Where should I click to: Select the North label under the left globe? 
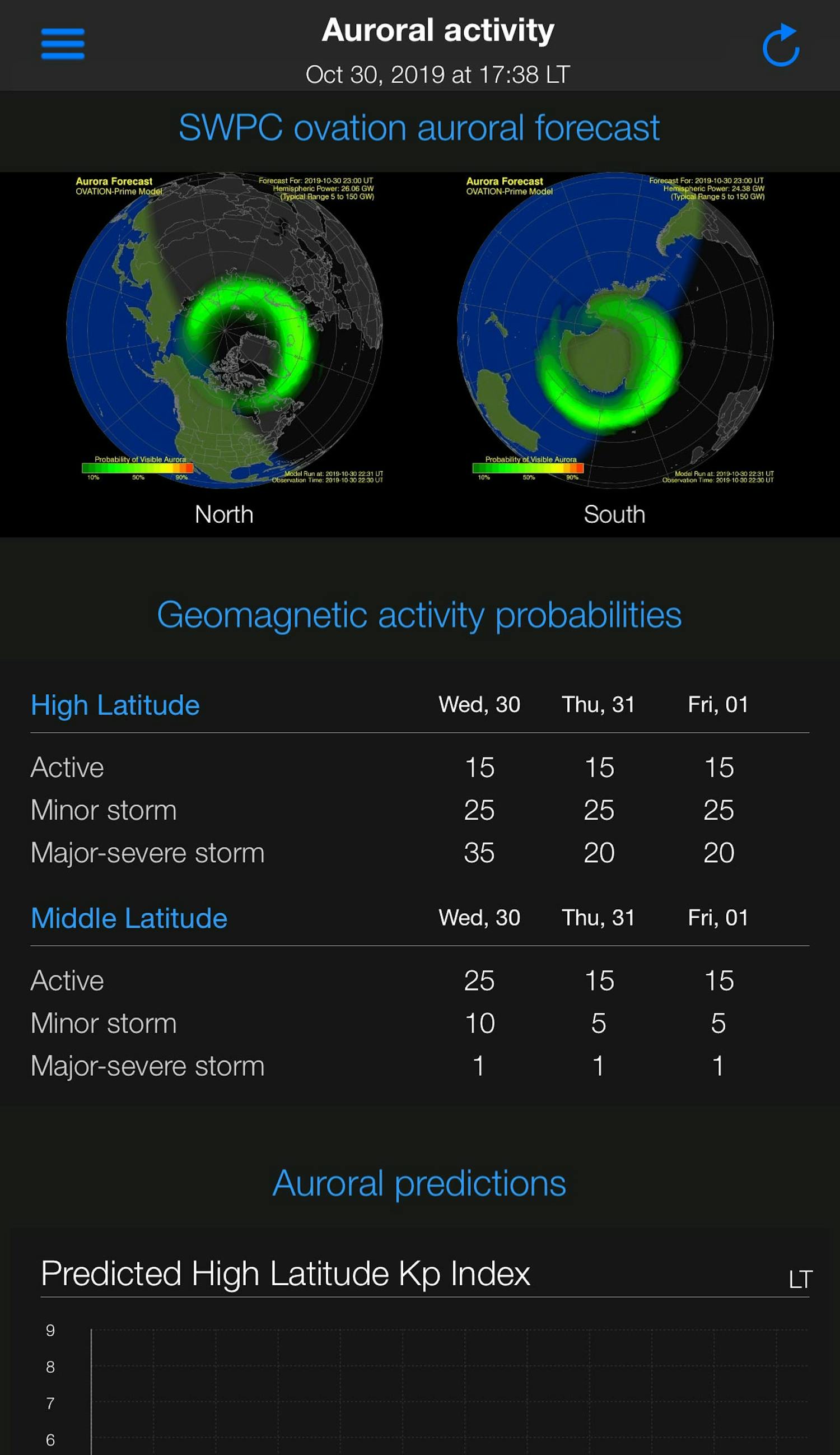224,514
